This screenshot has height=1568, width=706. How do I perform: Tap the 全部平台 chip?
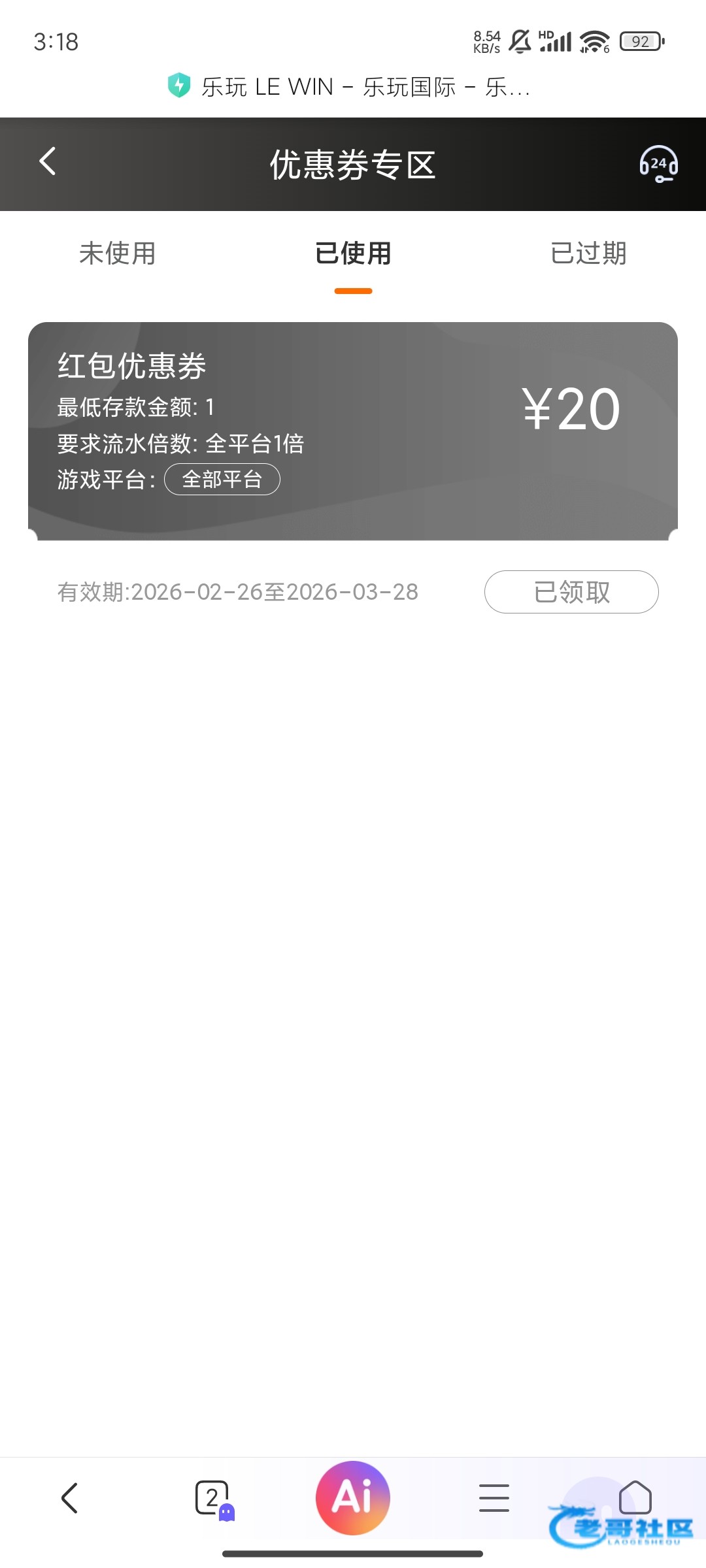[222, 480]
